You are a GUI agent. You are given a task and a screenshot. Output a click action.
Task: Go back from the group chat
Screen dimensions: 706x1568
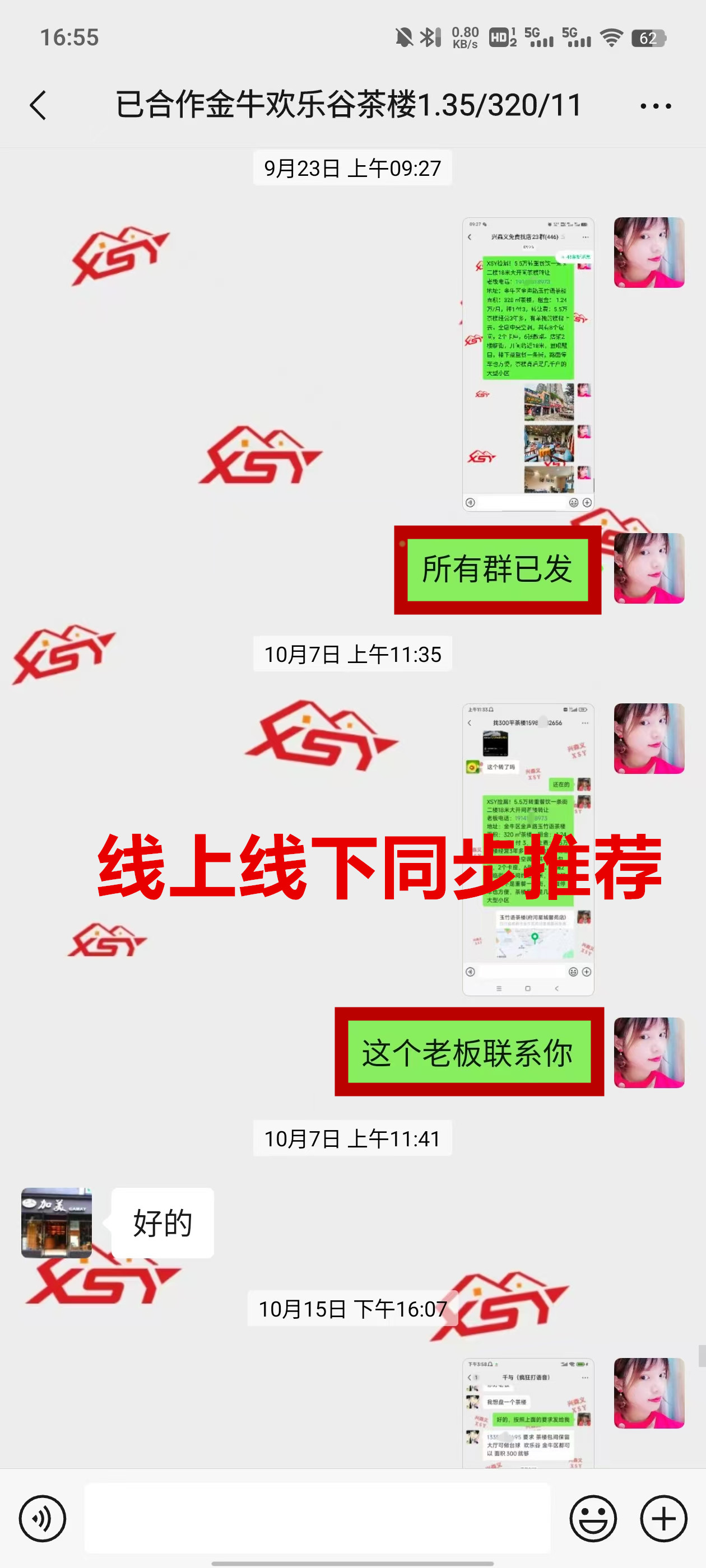38,105
